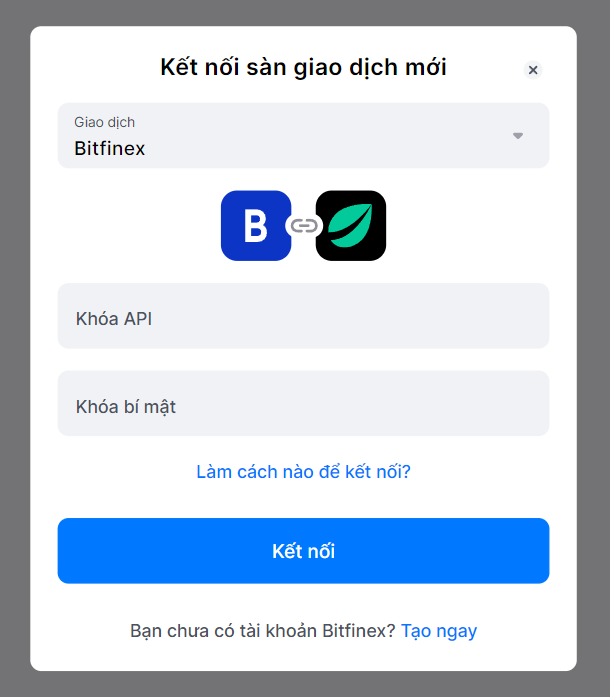
Task: Select the Khóa bí mật field
Action: (x=303, y=404)
